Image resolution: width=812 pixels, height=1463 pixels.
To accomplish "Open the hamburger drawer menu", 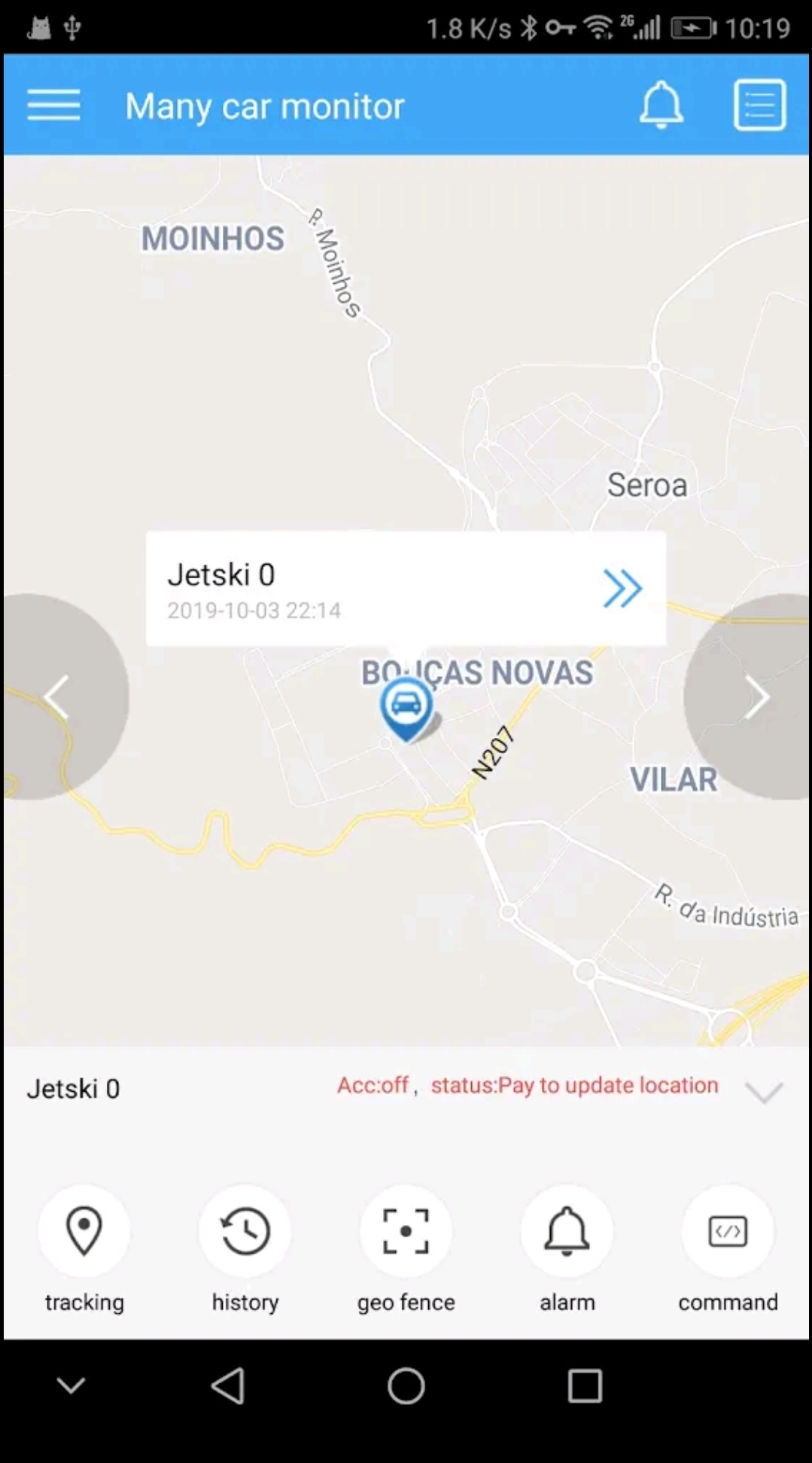I will 53,105.
